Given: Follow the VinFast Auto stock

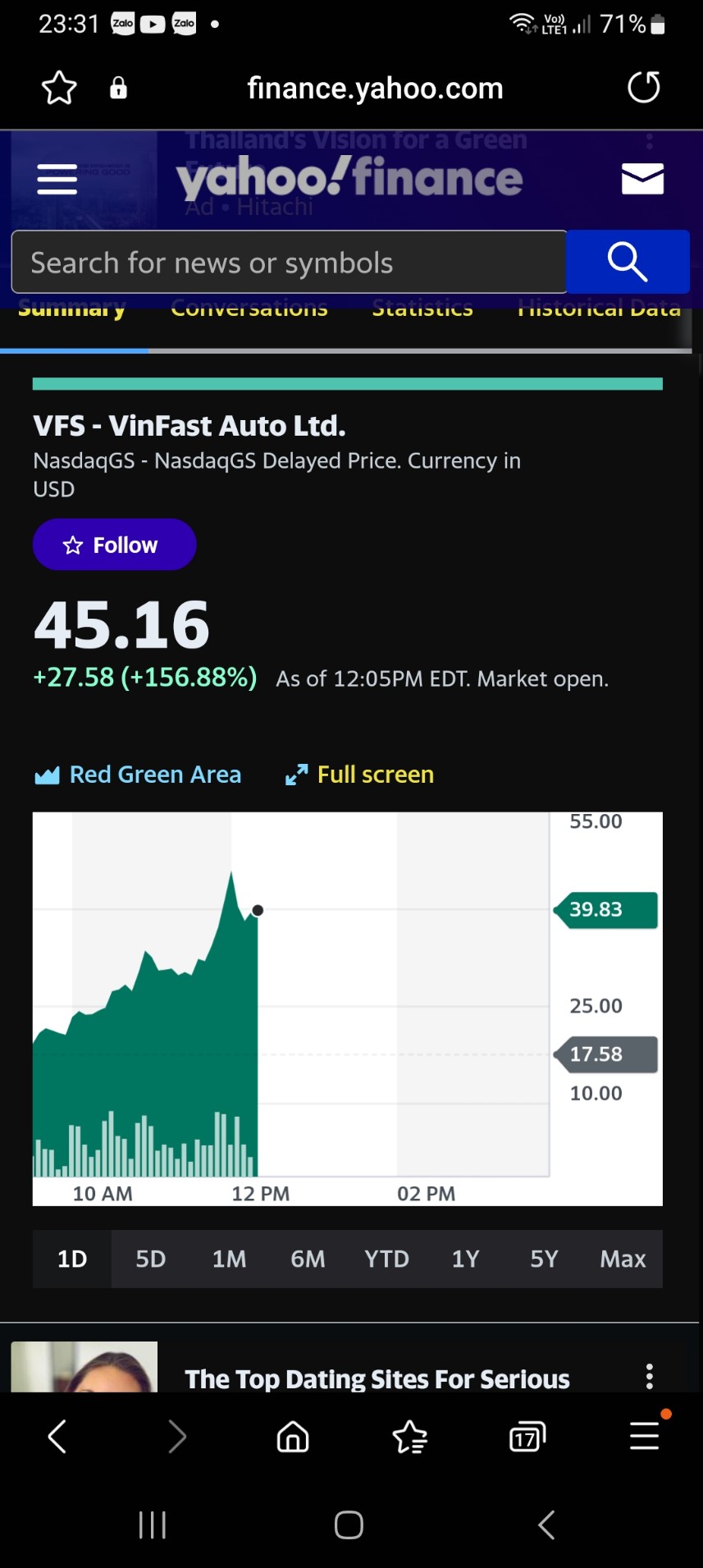Looking at the screenshot, I should point(114,545).
